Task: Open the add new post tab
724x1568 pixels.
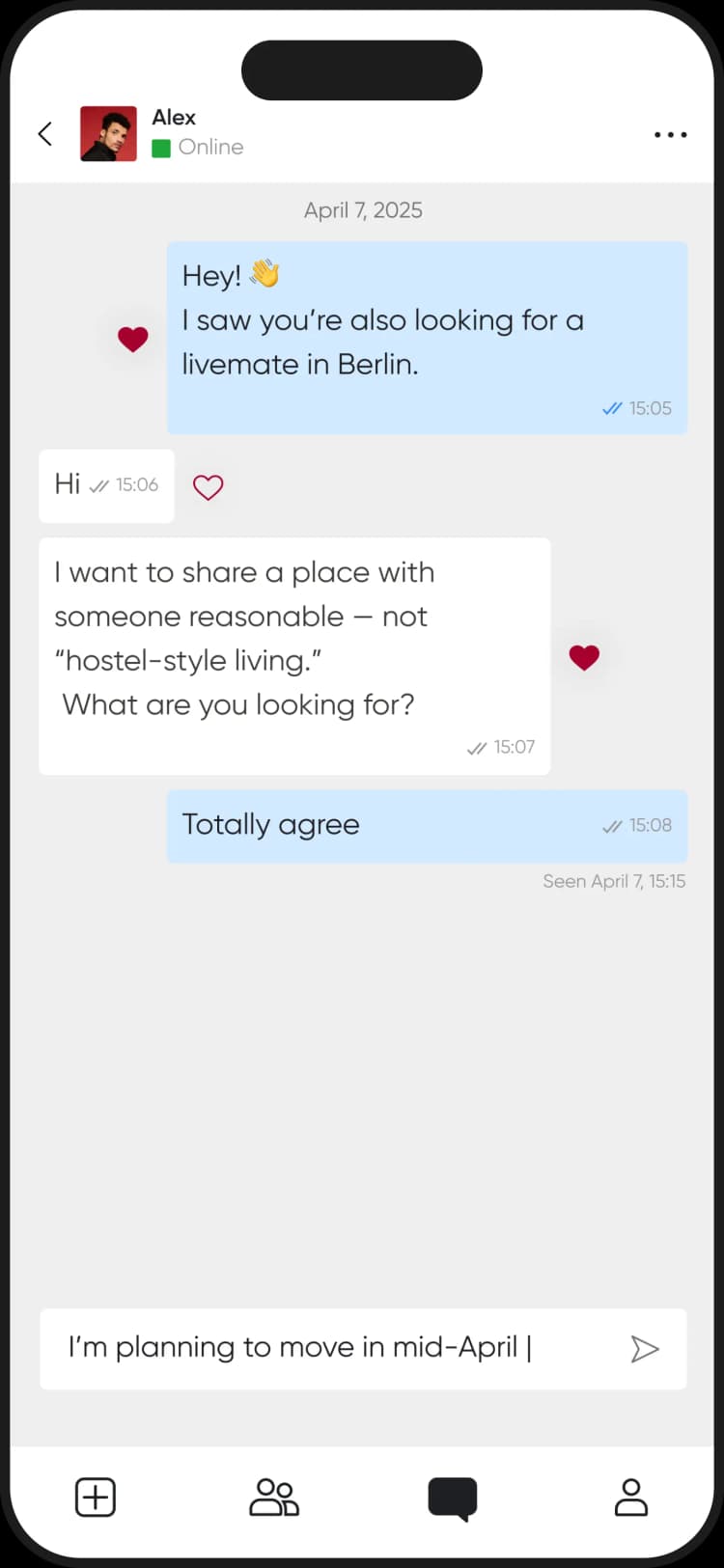Action: pos(96,1498)
